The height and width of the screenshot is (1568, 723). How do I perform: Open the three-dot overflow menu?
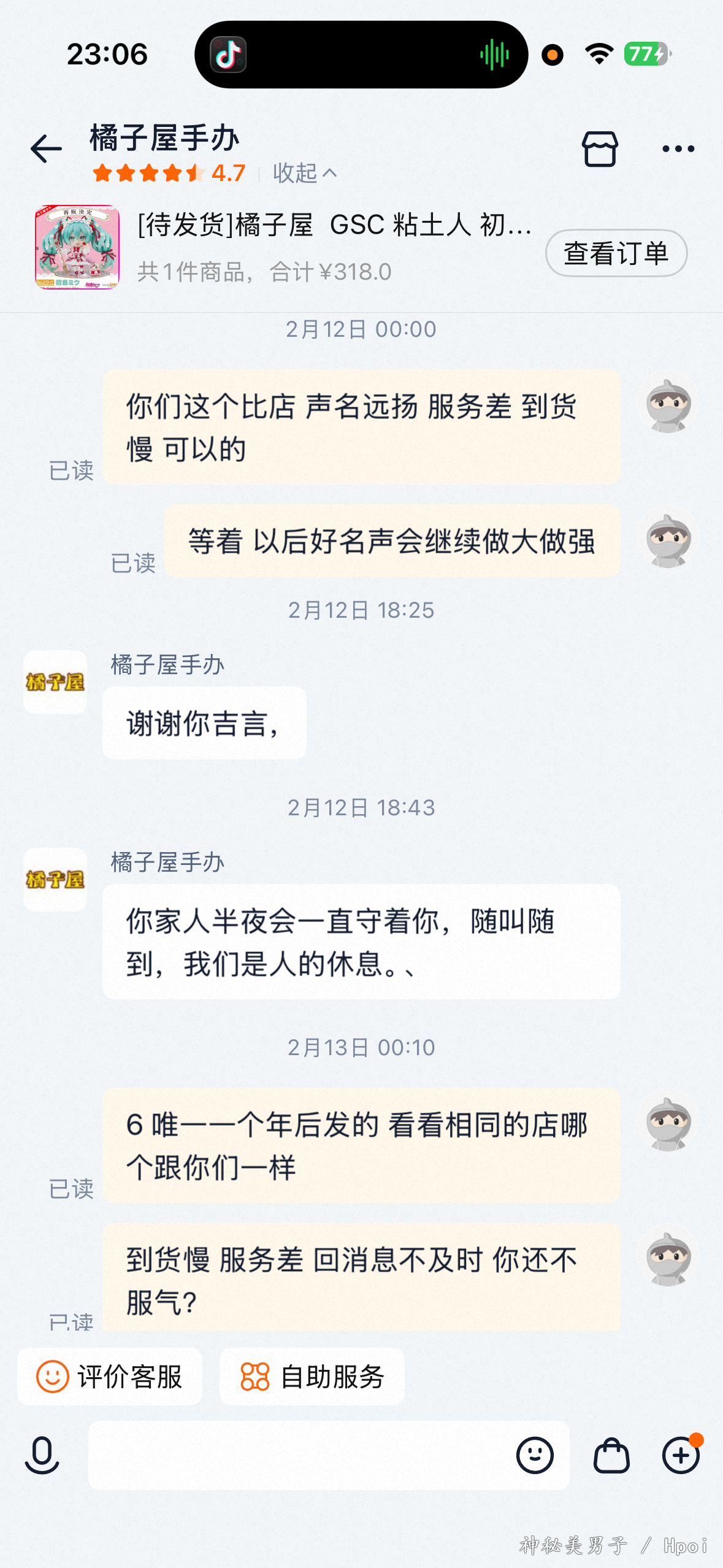click(678, 149)
